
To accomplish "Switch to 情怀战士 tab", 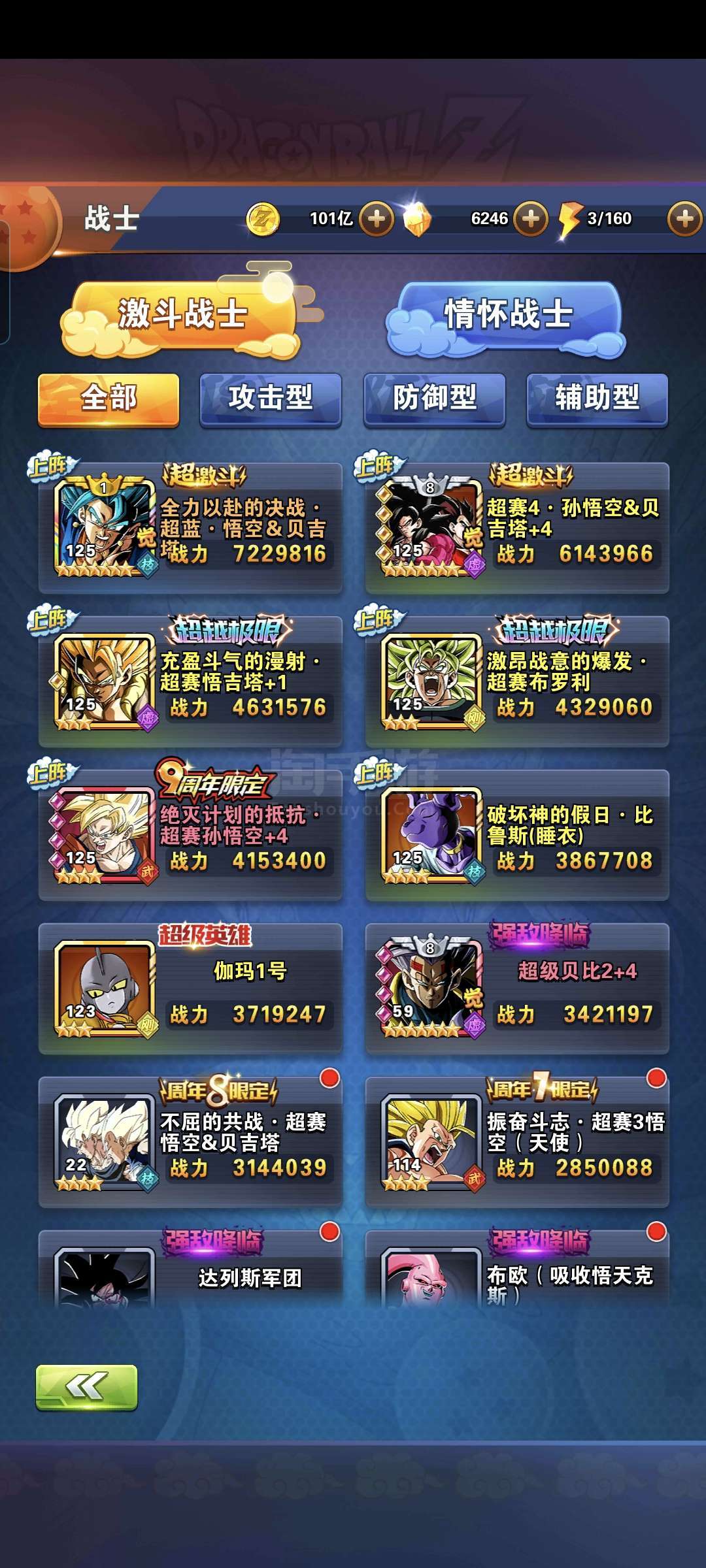I will click(507, 315).
